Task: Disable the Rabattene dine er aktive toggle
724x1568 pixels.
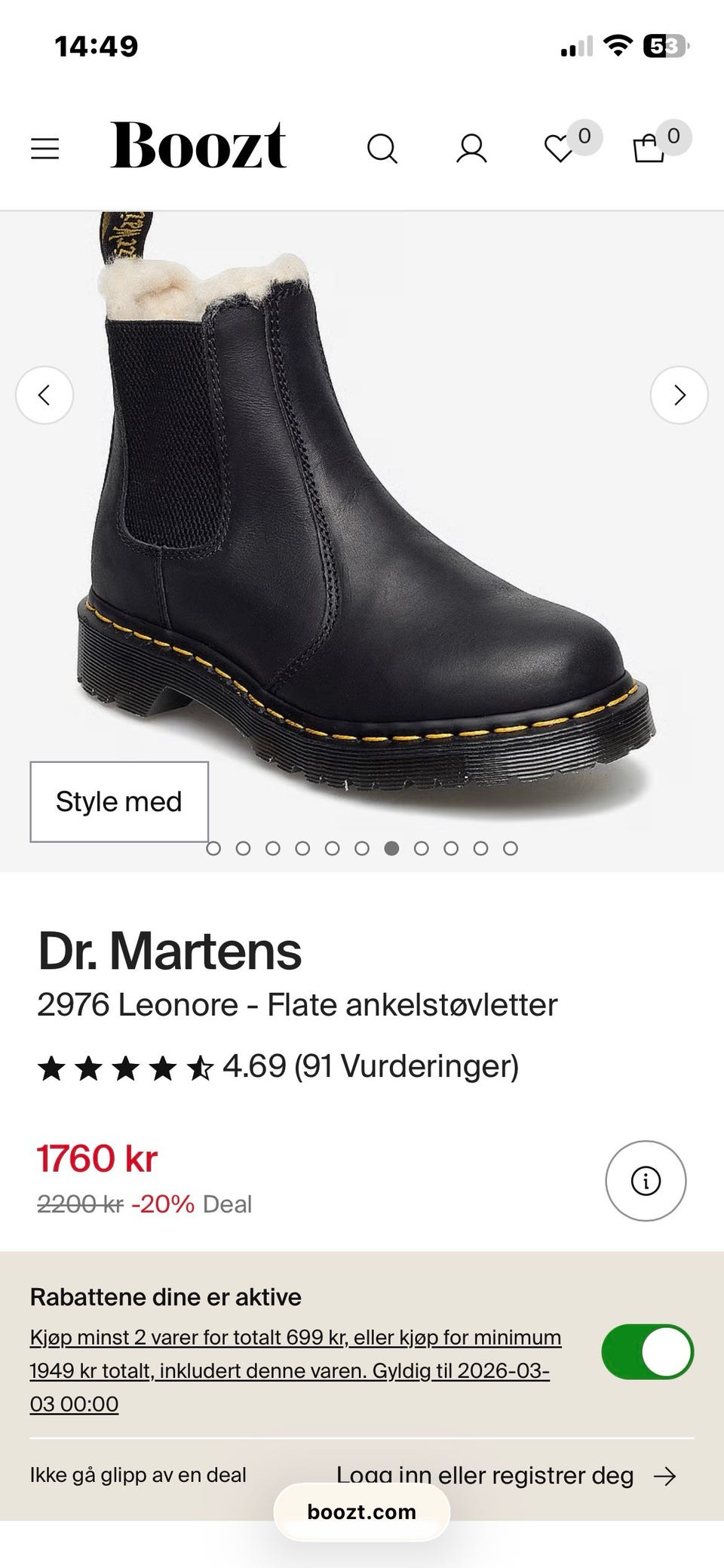Action: click(647, 1351)
